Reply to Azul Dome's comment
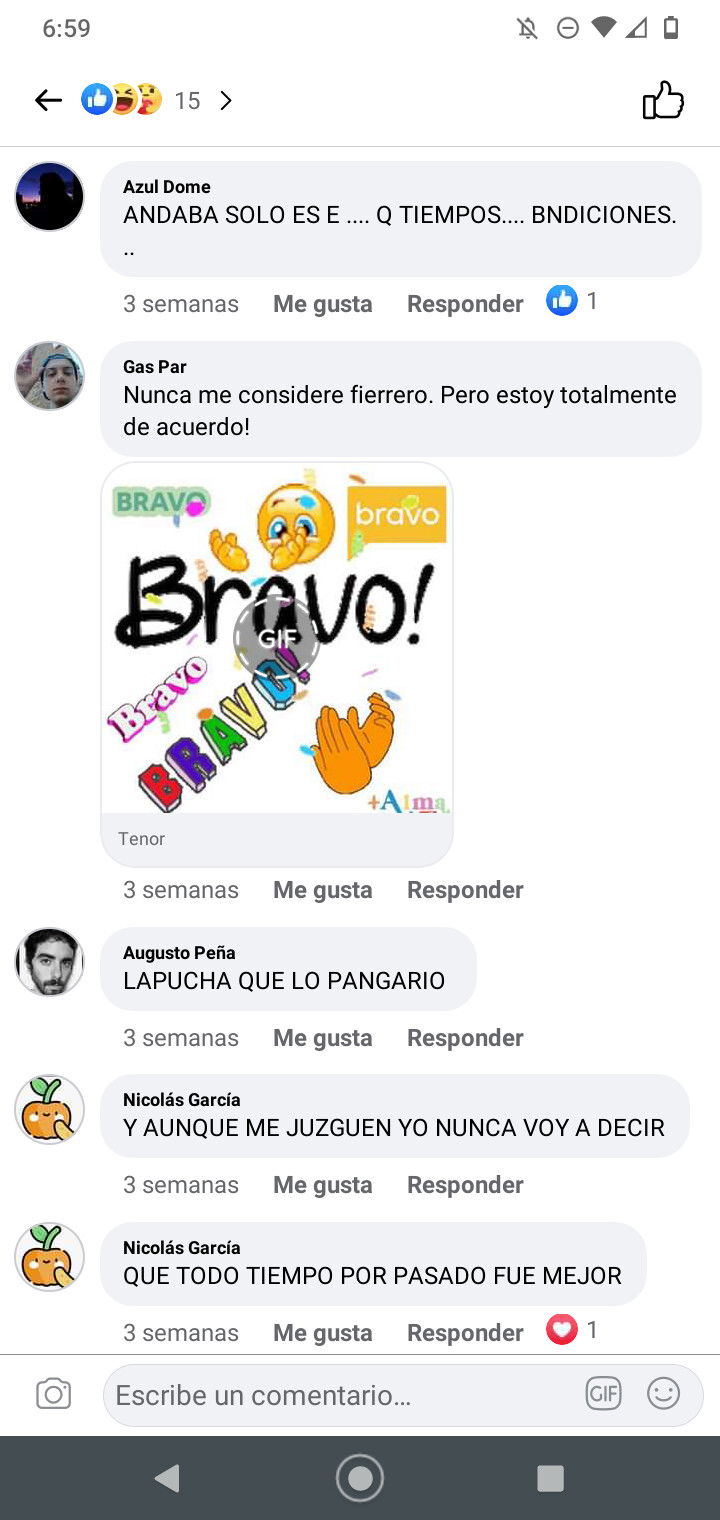This screenshot has width=720, height=1520. coord(465,304)
